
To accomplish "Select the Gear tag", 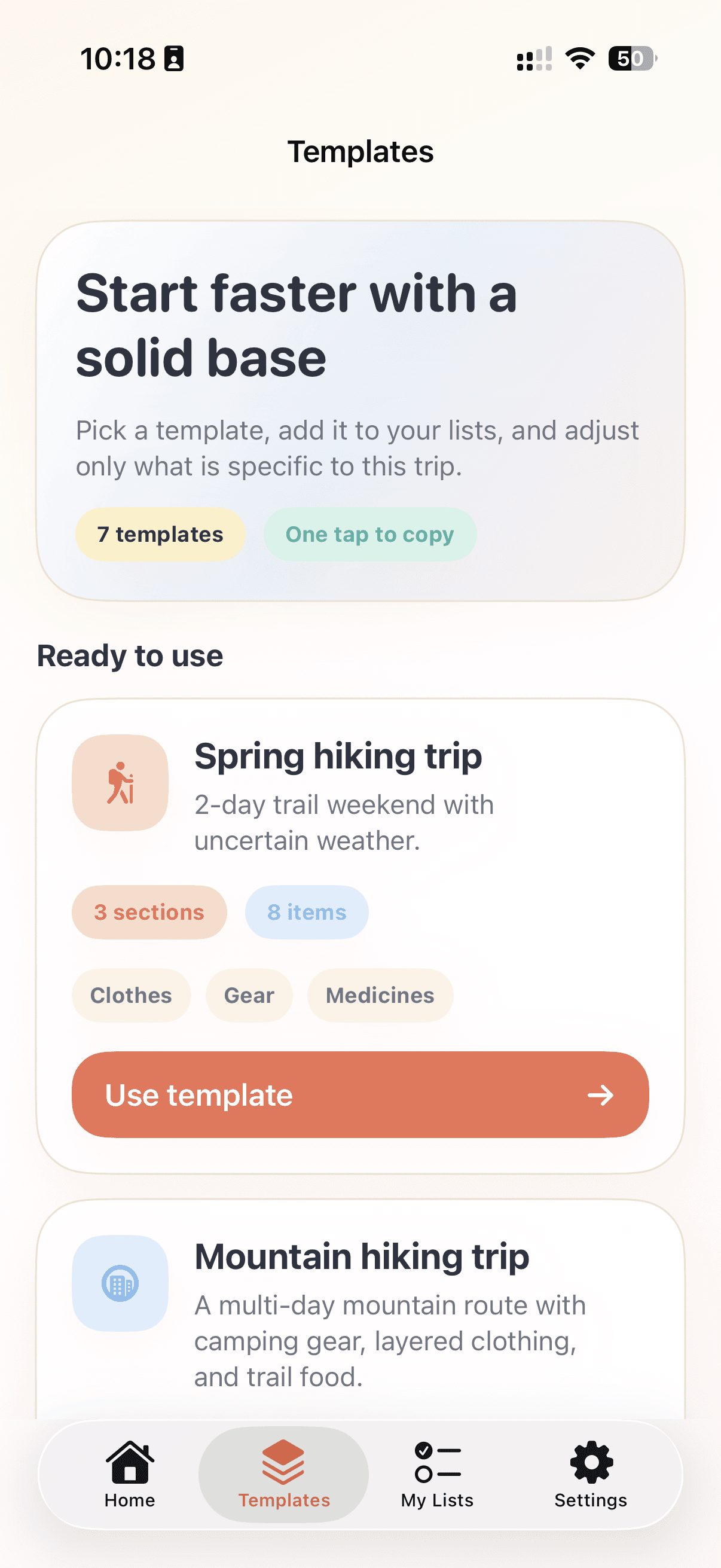I will pos(248,995).
